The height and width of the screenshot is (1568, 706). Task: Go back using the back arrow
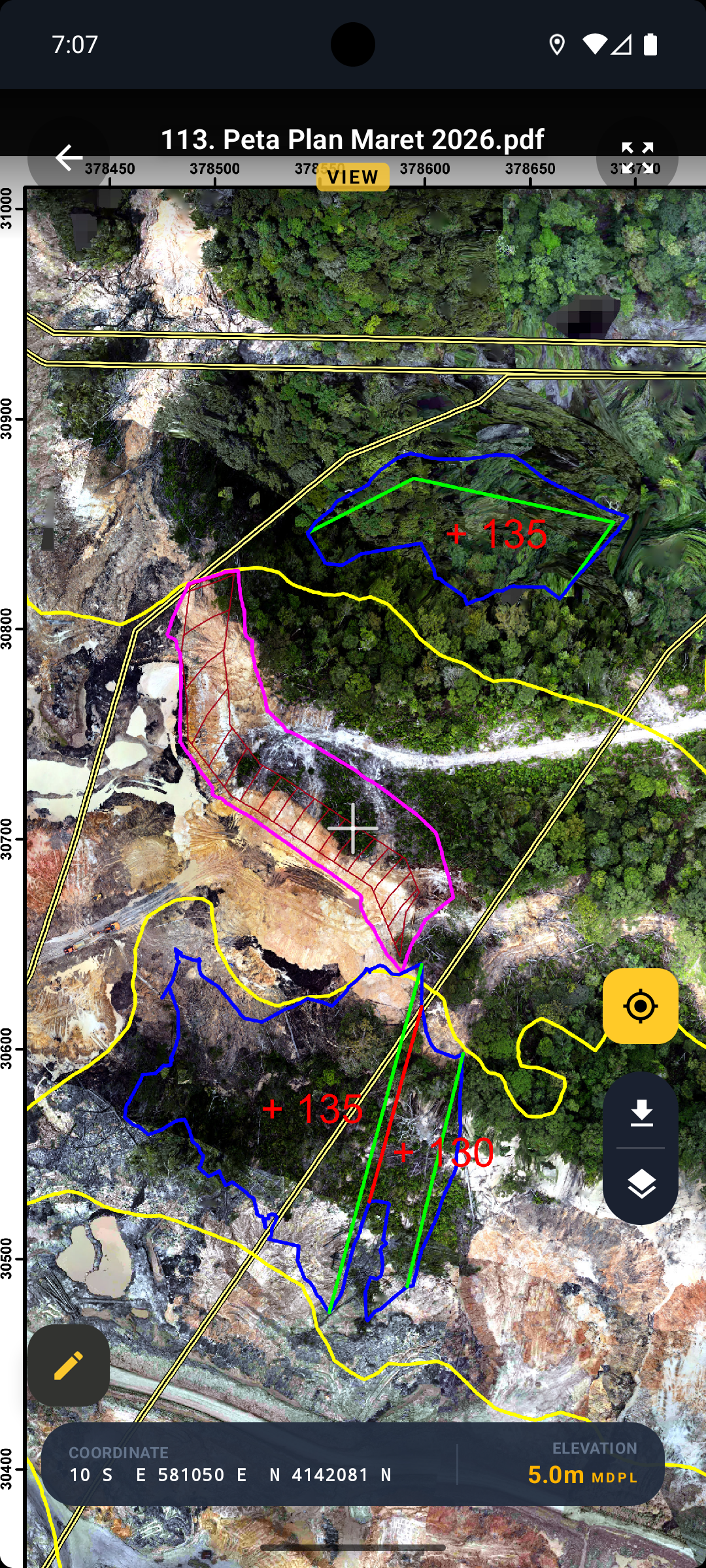click(69, 157)
